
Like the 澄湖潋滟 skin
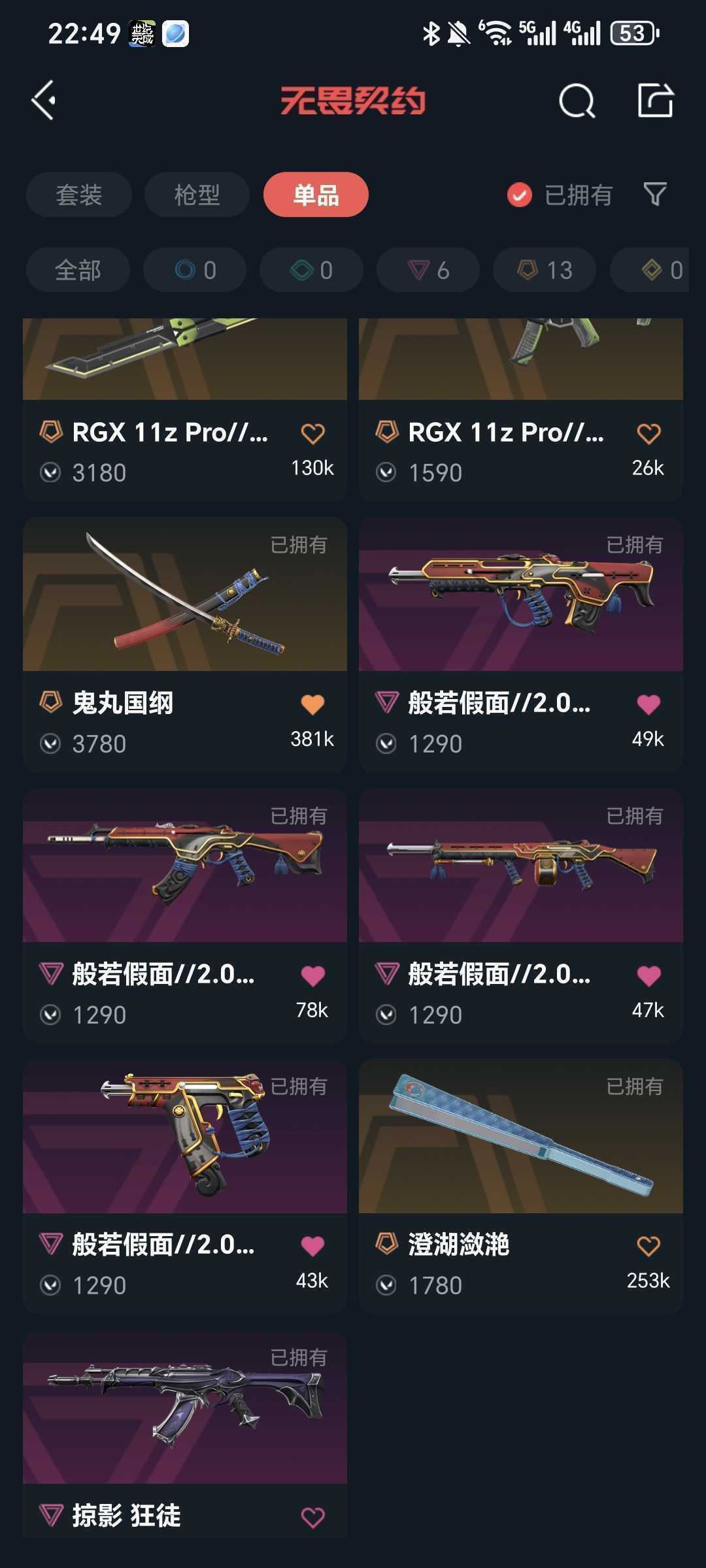(x=648, y=1246)
